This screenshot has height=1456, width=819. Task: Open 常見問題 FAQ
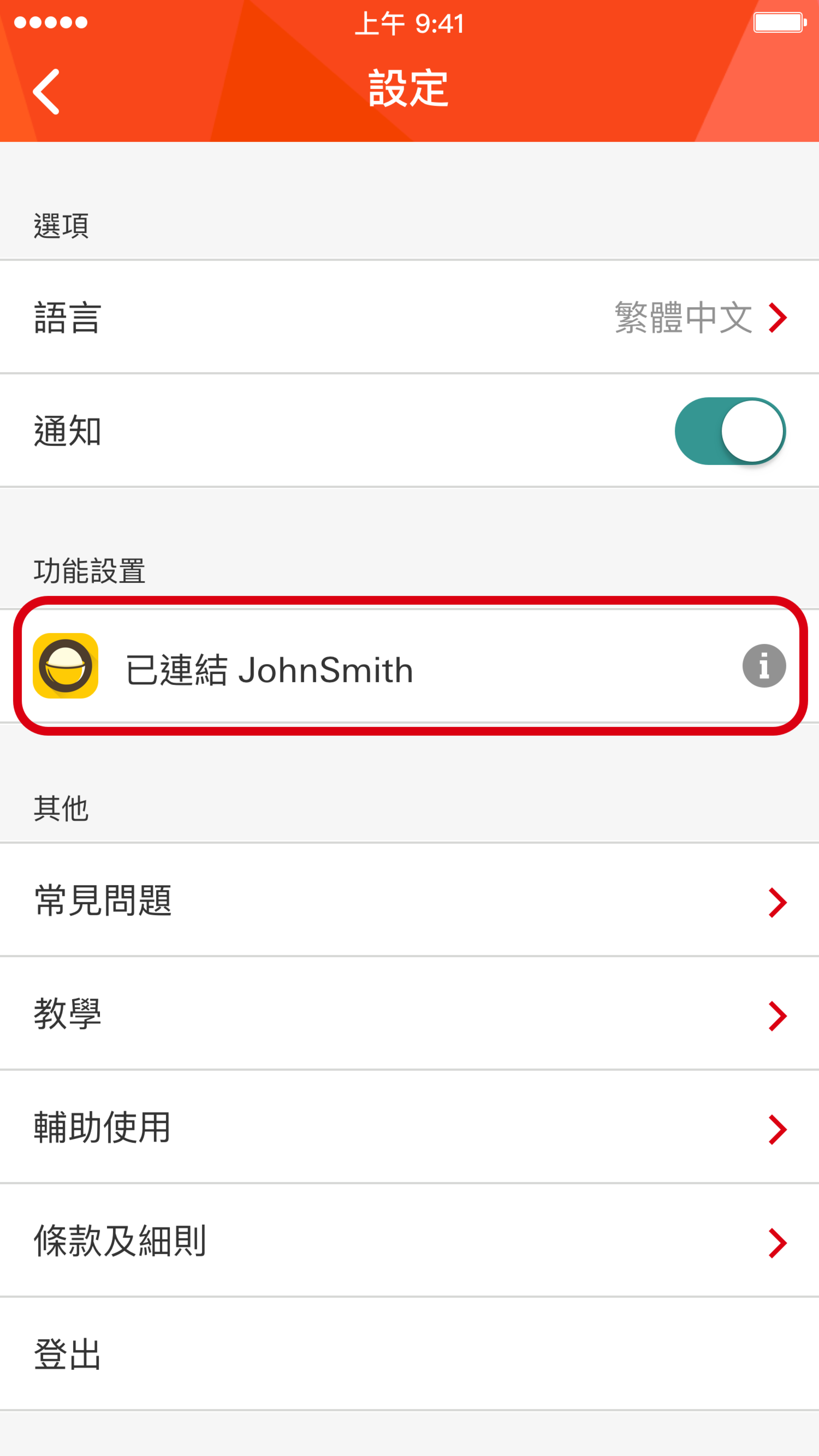point(410,900)
